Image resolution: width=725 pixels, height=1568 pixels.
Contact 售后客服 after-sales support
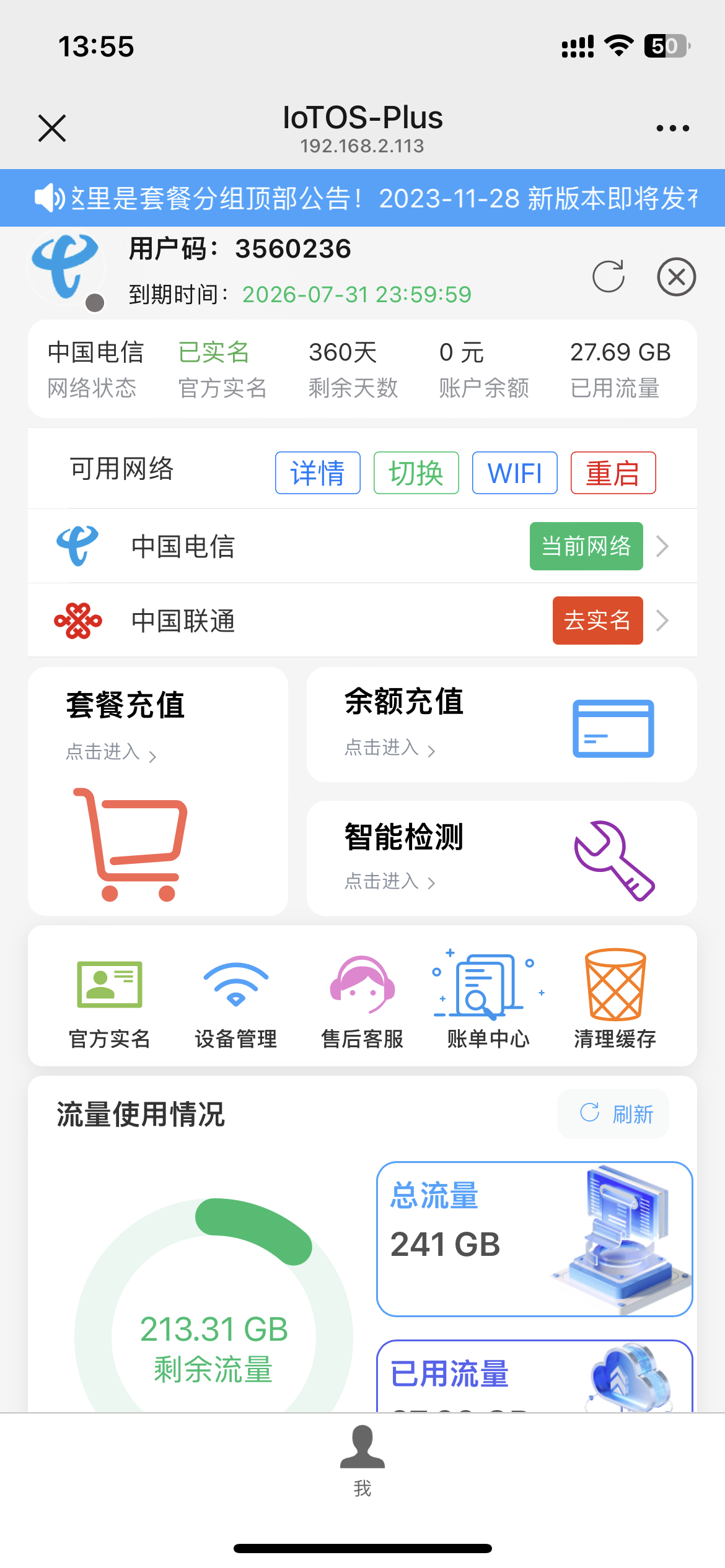click(x=362, y=998)
